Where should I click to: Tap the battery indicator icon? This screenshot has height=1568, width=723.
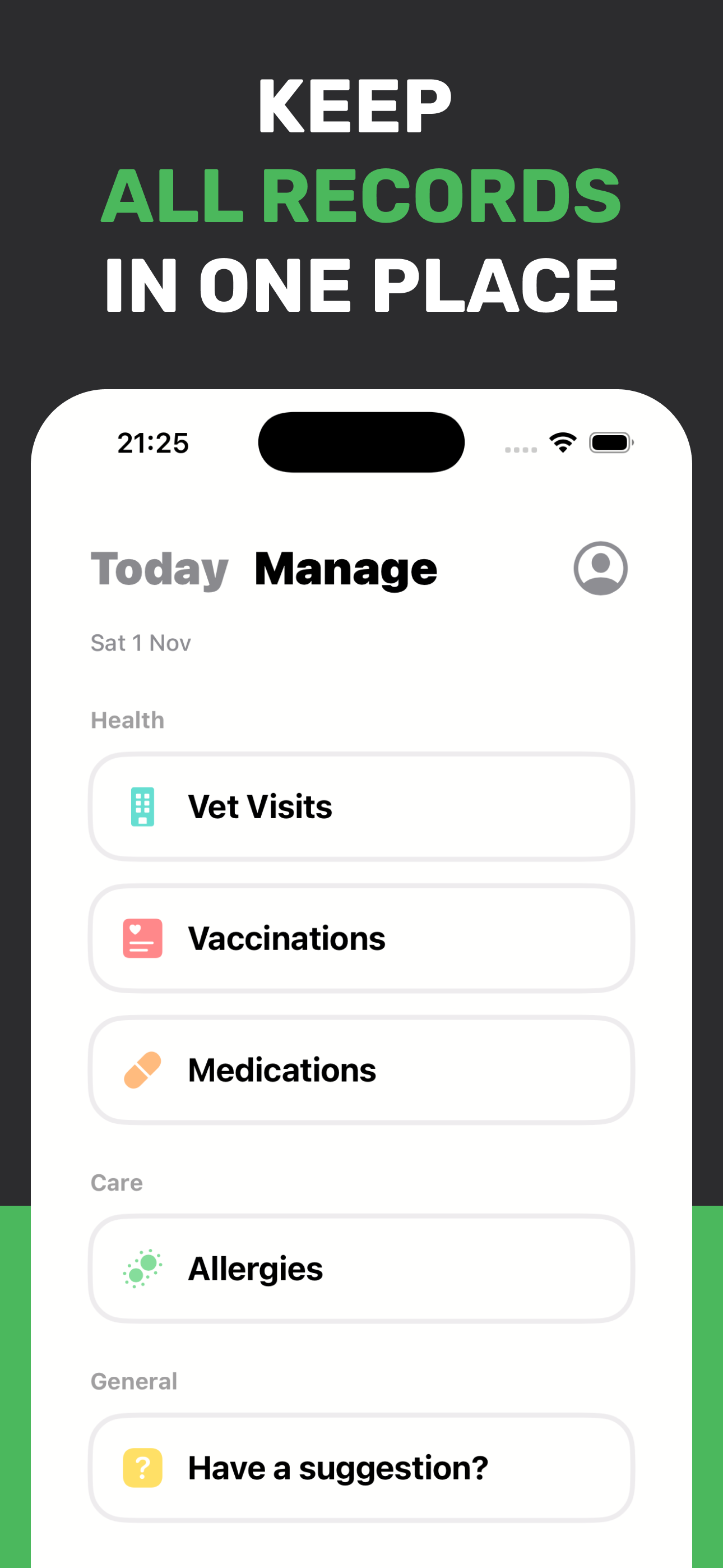610,442
